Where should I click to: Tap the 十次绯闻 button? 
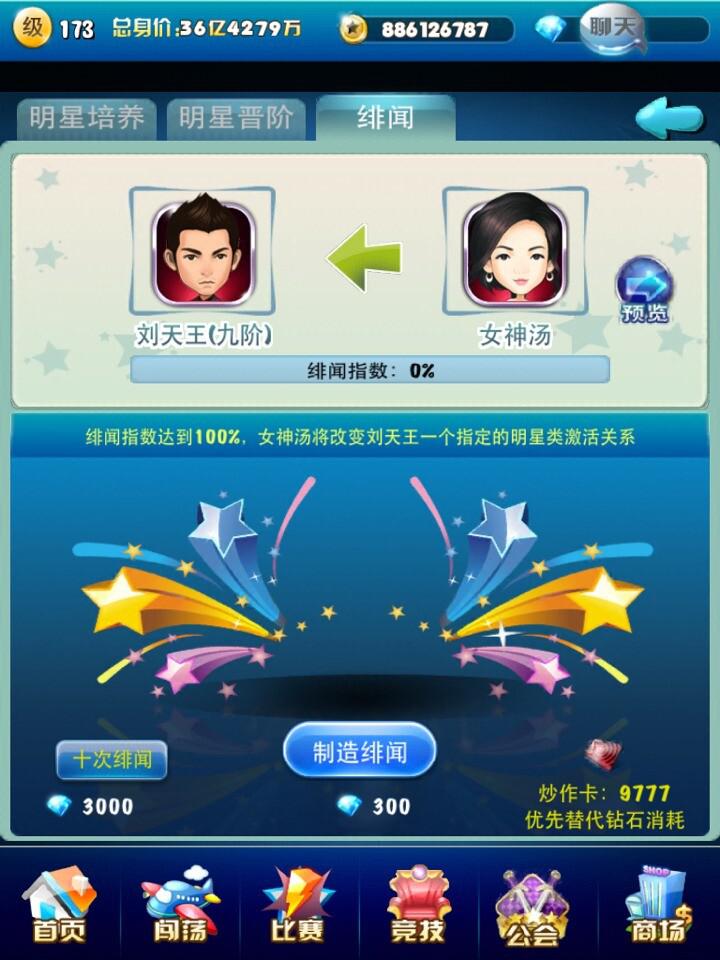click(x=111, y=760)
